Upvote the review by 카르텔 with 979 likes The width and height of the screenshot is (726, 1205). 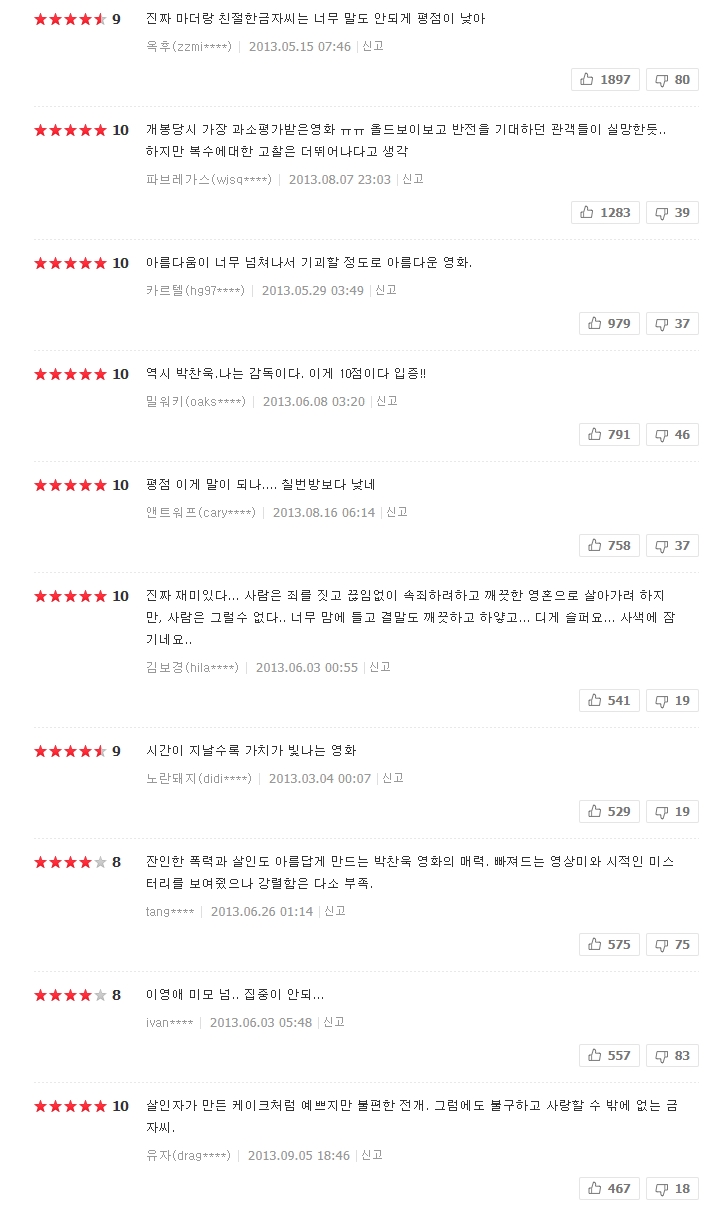coord(609,324)
